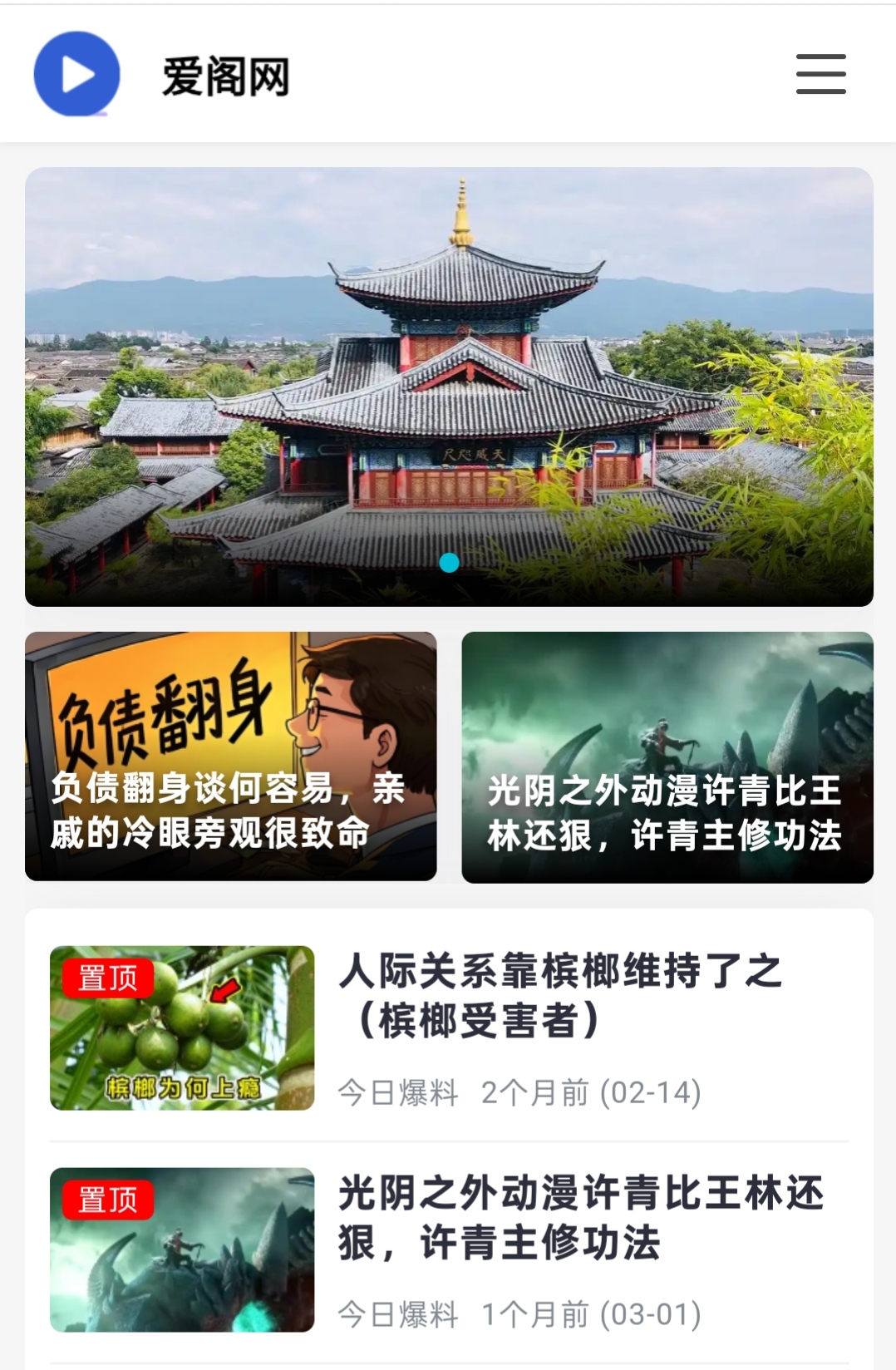Tap the carousel page indicator dot
Image resolution: width=896 pixels, height=1370 pixels.
pos(449,563)
